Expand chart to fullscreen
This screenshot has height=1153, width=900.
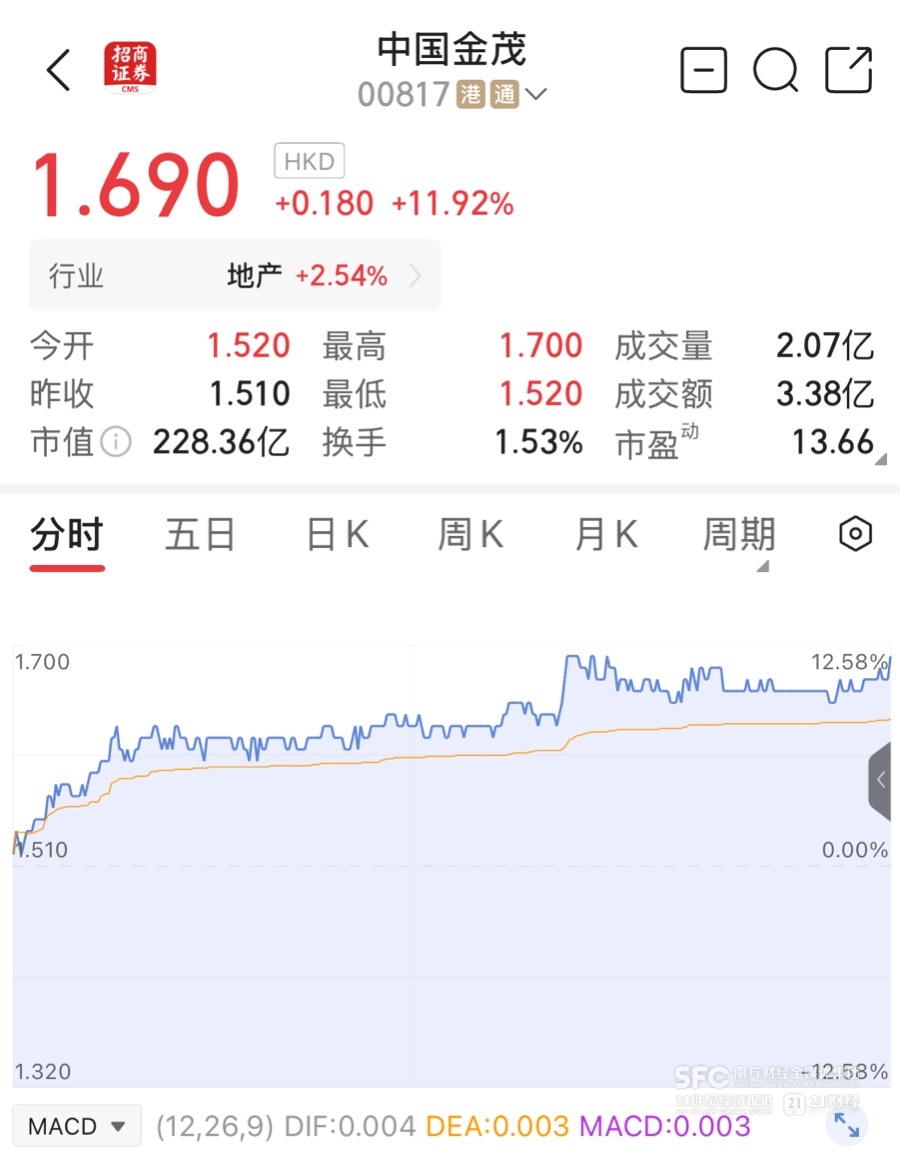pyautogui.click(x=846, y=1125)
